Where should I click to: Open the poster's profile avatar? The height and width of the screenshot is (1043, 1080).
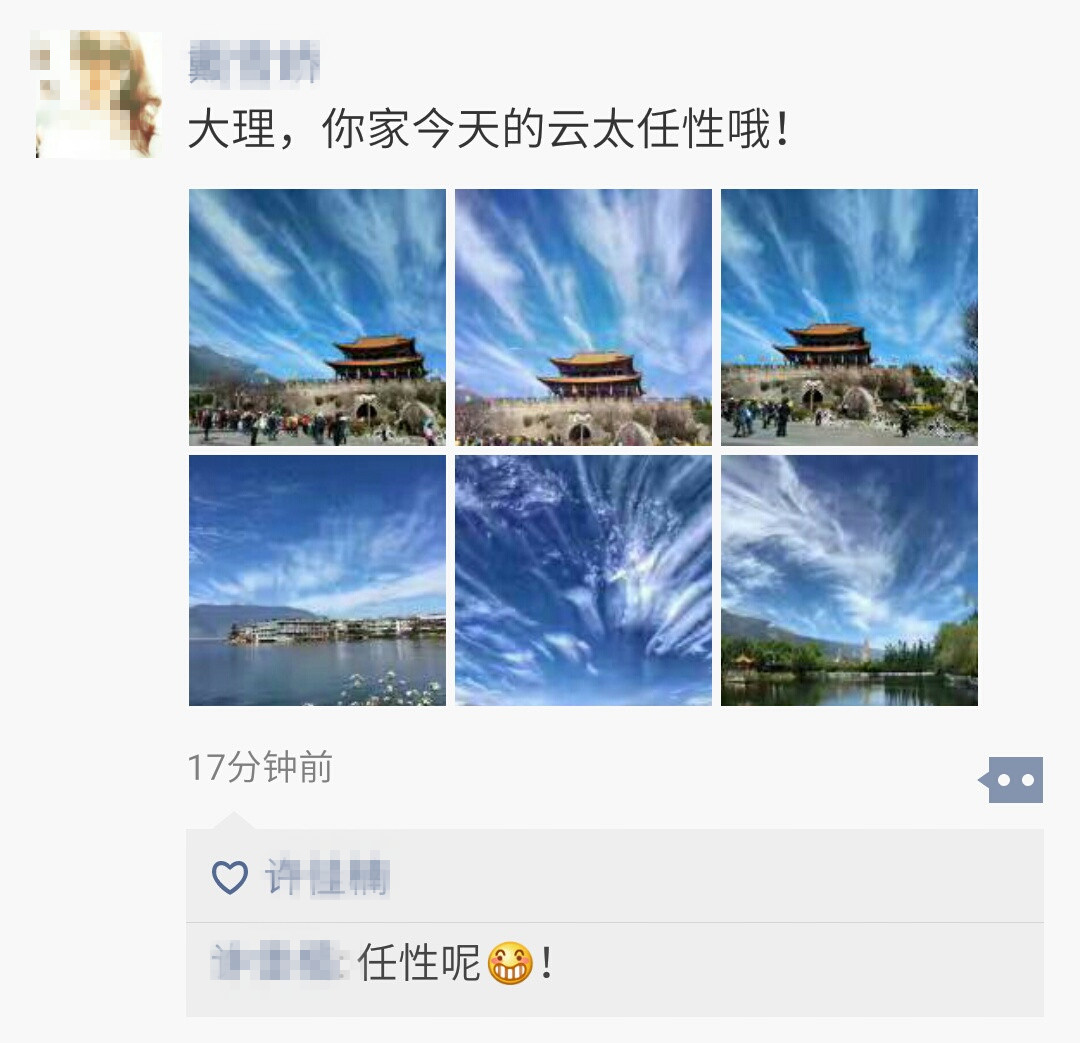(98, 94)
